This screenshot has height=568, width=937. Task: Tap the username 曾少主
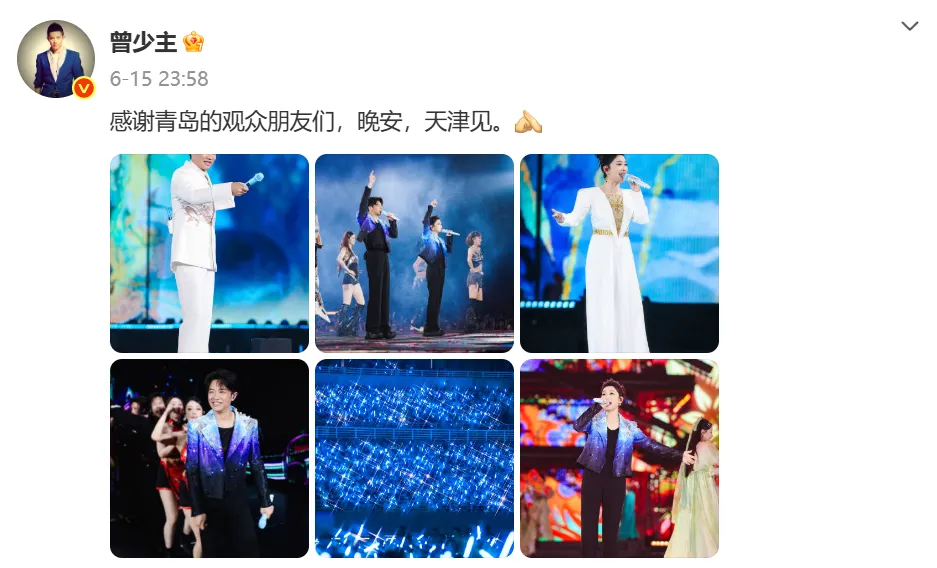pyautogui.click(x=143, y=42)
